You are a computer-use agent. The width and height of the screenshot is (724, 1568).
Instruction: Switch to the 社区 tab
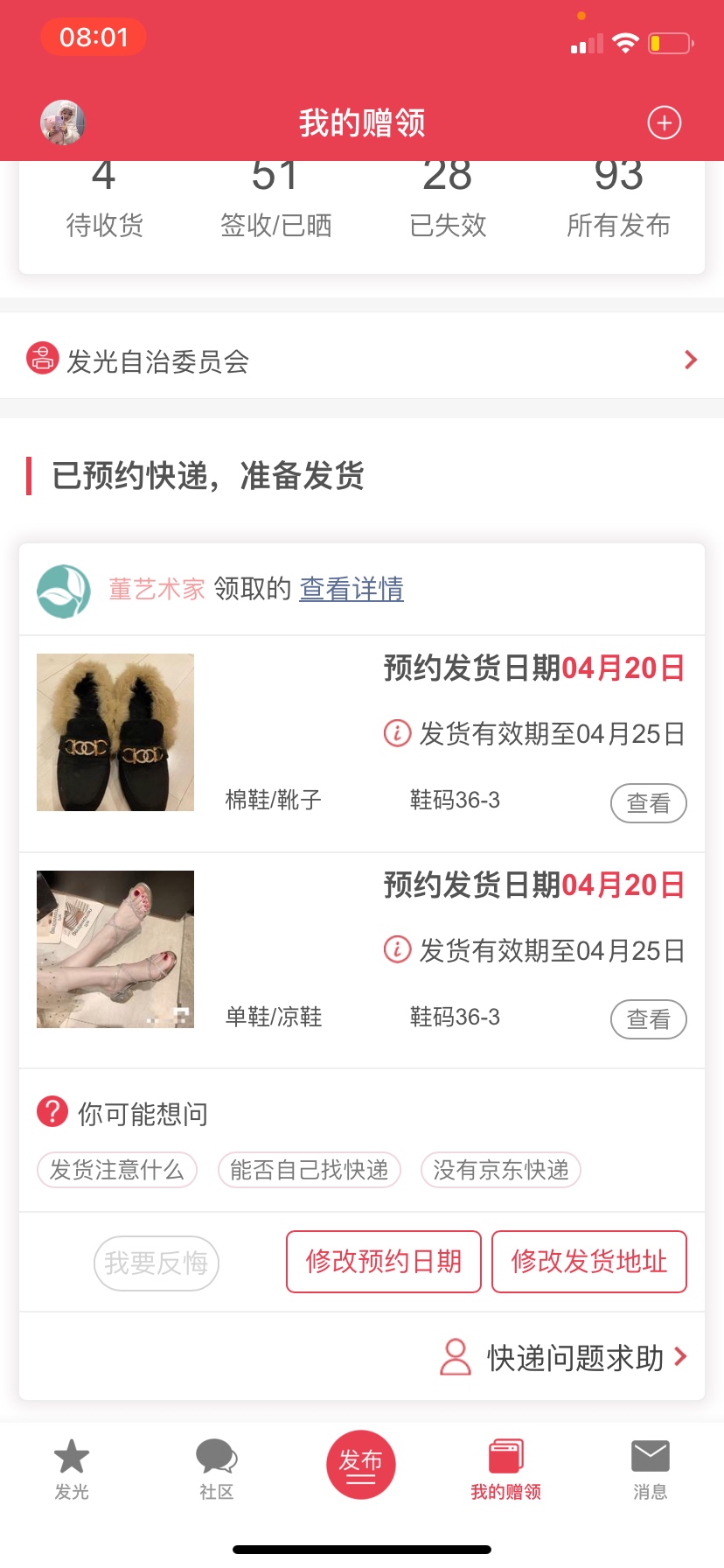tap(216, 1470)
